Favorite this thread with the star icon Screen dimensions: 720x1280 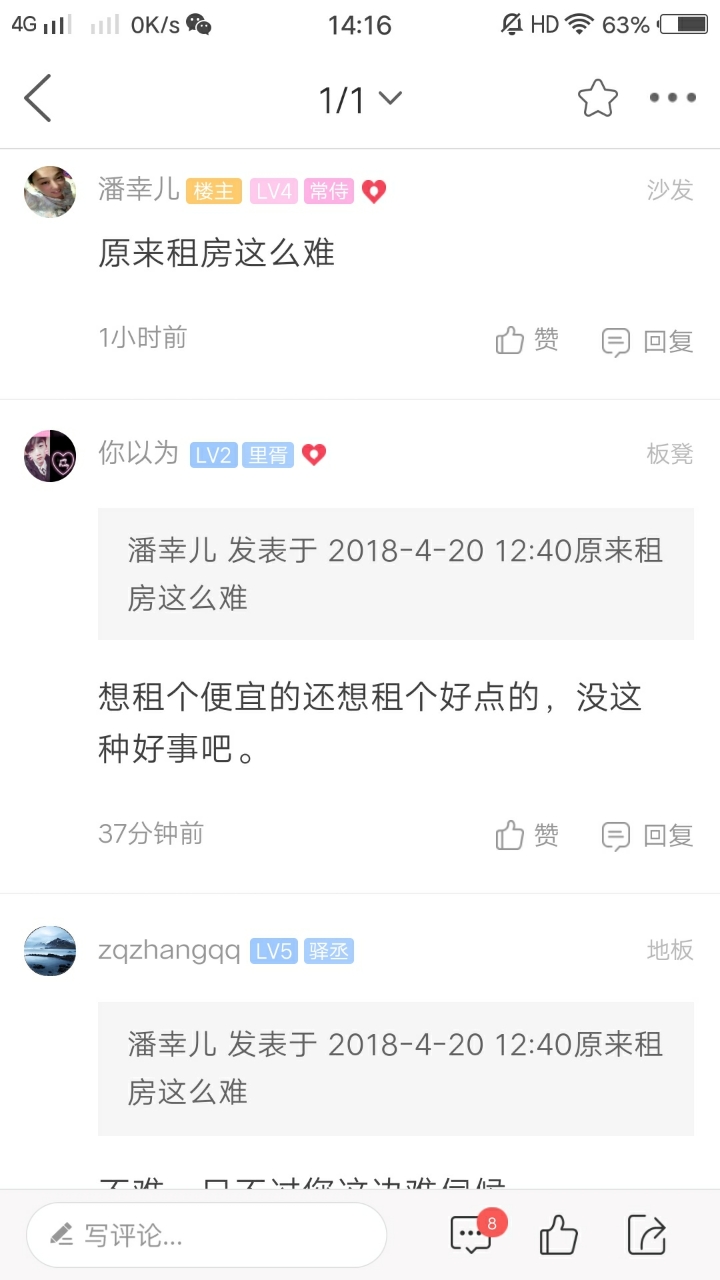pos(597,98)
